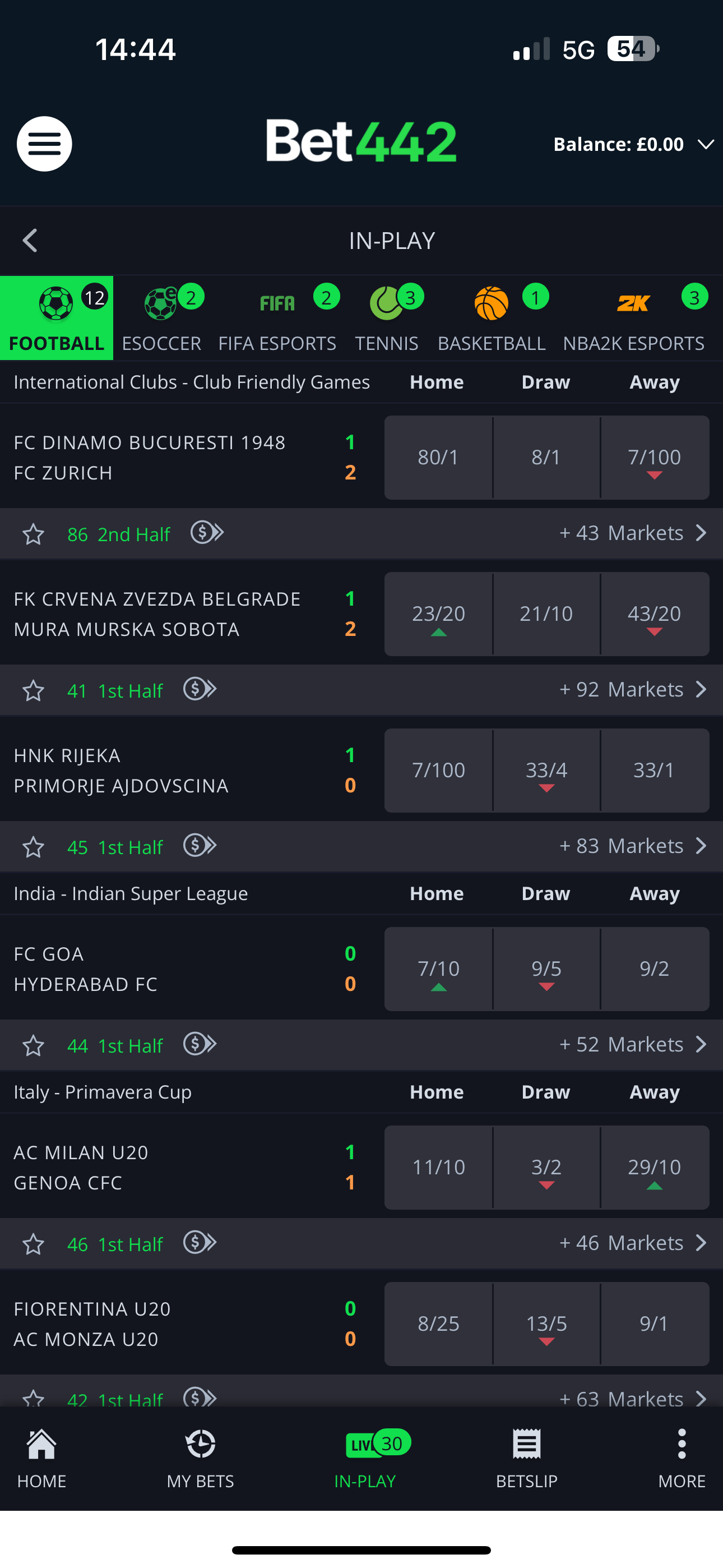Select the FIFA Esports icon
The image size is (723, 1568).
pyautogui.click(x=277, y=302)
